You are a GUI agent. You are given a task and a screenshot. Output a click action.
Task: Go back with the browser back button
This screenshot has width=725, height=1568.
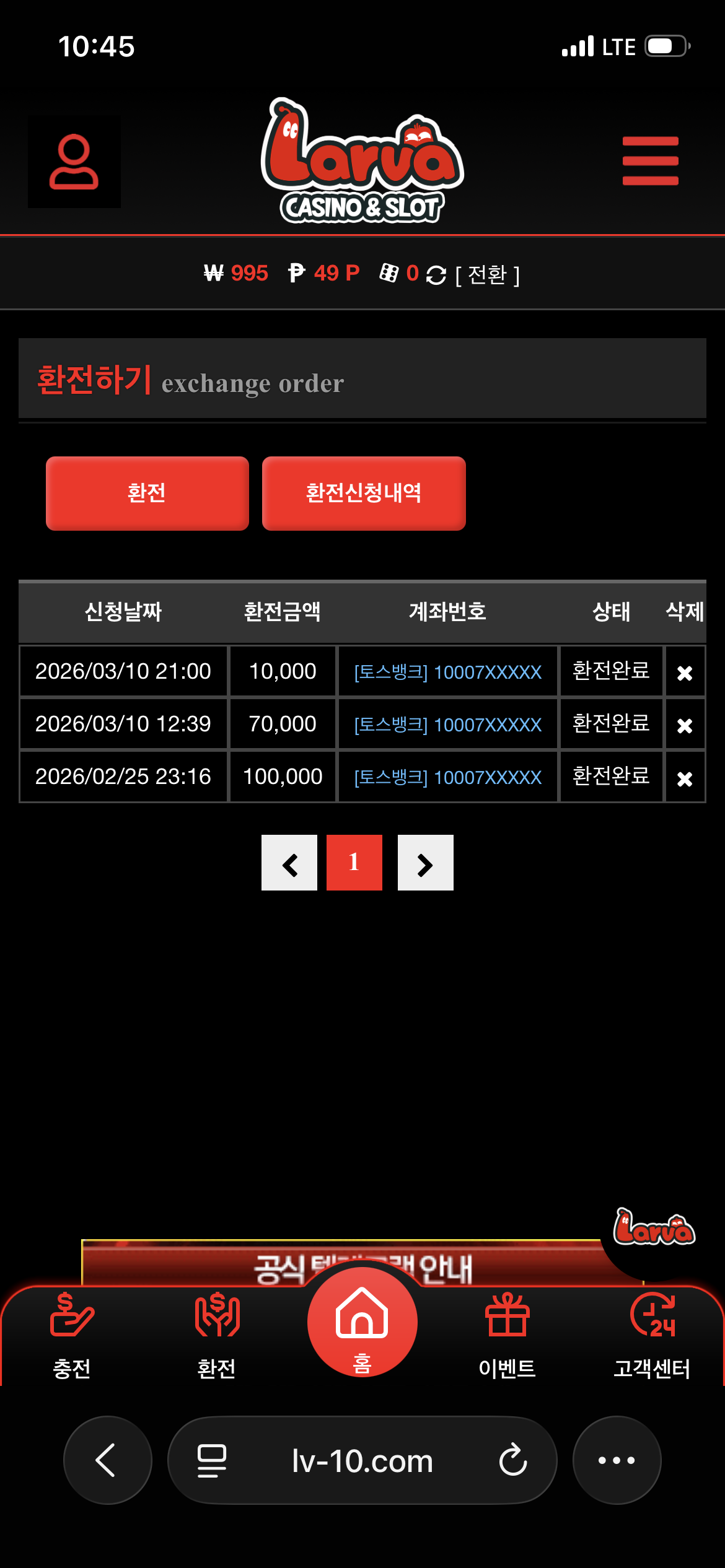pyautogui.click(x=108, y=1460)
